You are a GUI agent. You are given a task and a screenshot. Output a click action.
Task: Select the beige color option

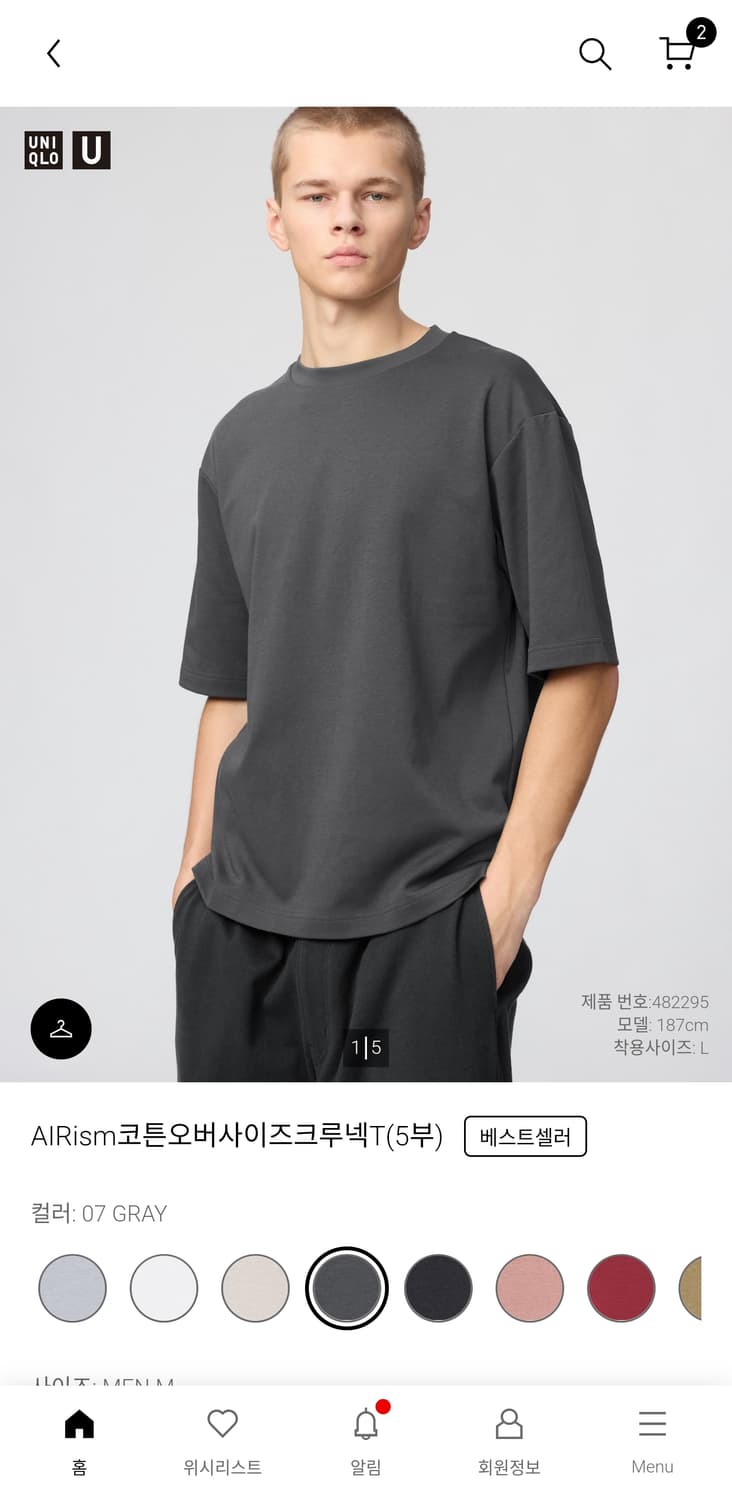255,1288
